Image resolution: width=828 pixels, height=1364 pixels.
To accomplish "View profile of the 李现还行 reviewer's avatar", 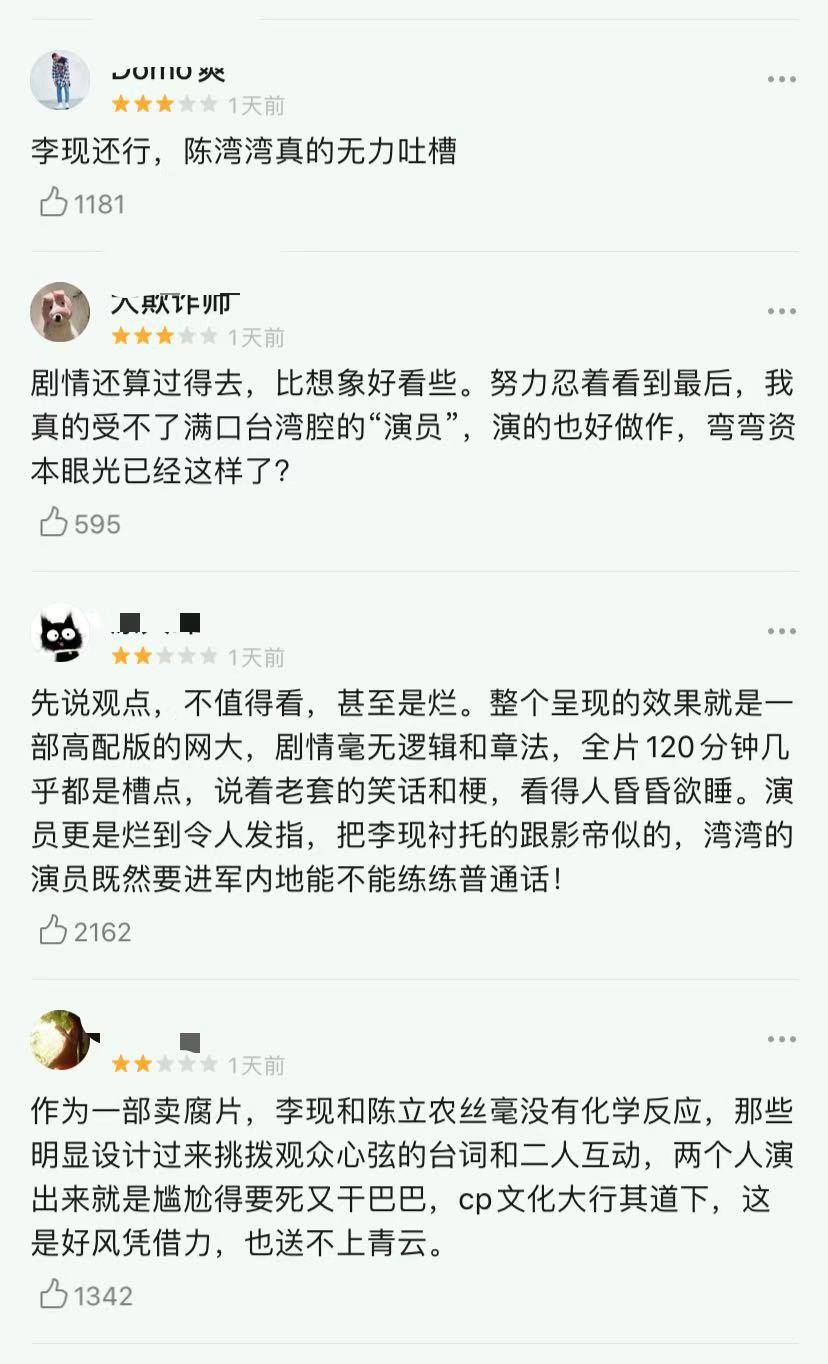I will [60, 80].
